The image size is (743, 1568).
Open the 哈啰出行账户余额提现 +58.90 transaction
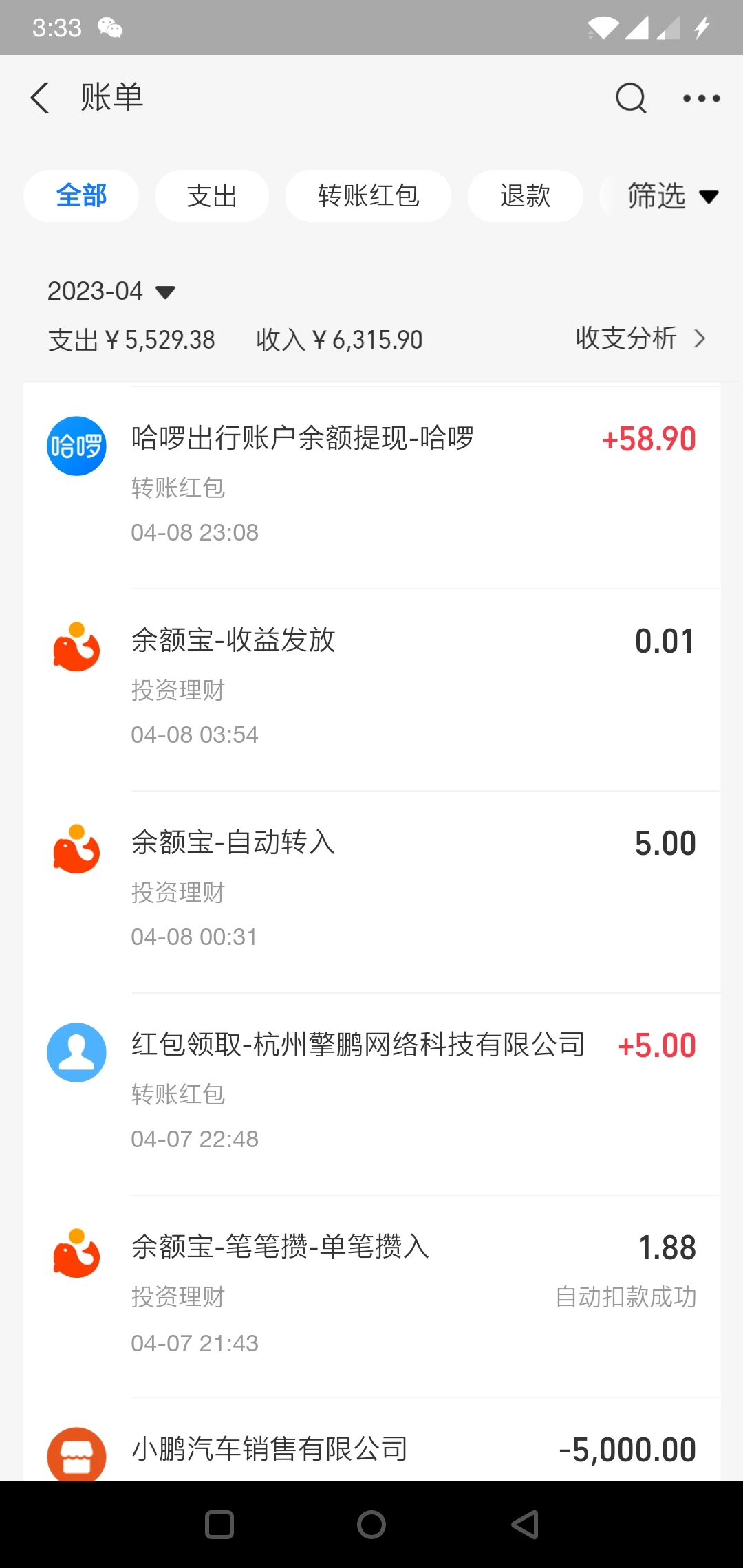[371, 488]
